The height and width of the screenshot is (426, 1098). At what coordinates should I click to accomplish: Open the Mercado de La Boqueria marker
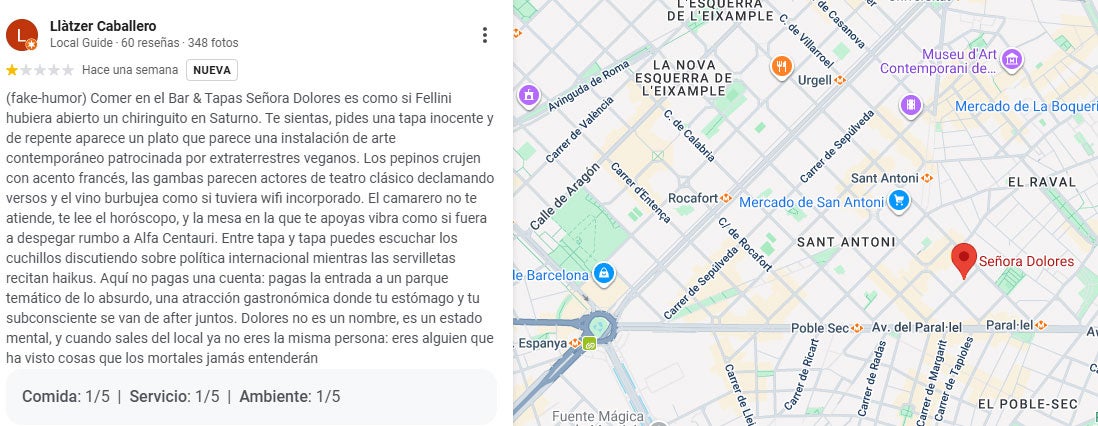[910, 105]
